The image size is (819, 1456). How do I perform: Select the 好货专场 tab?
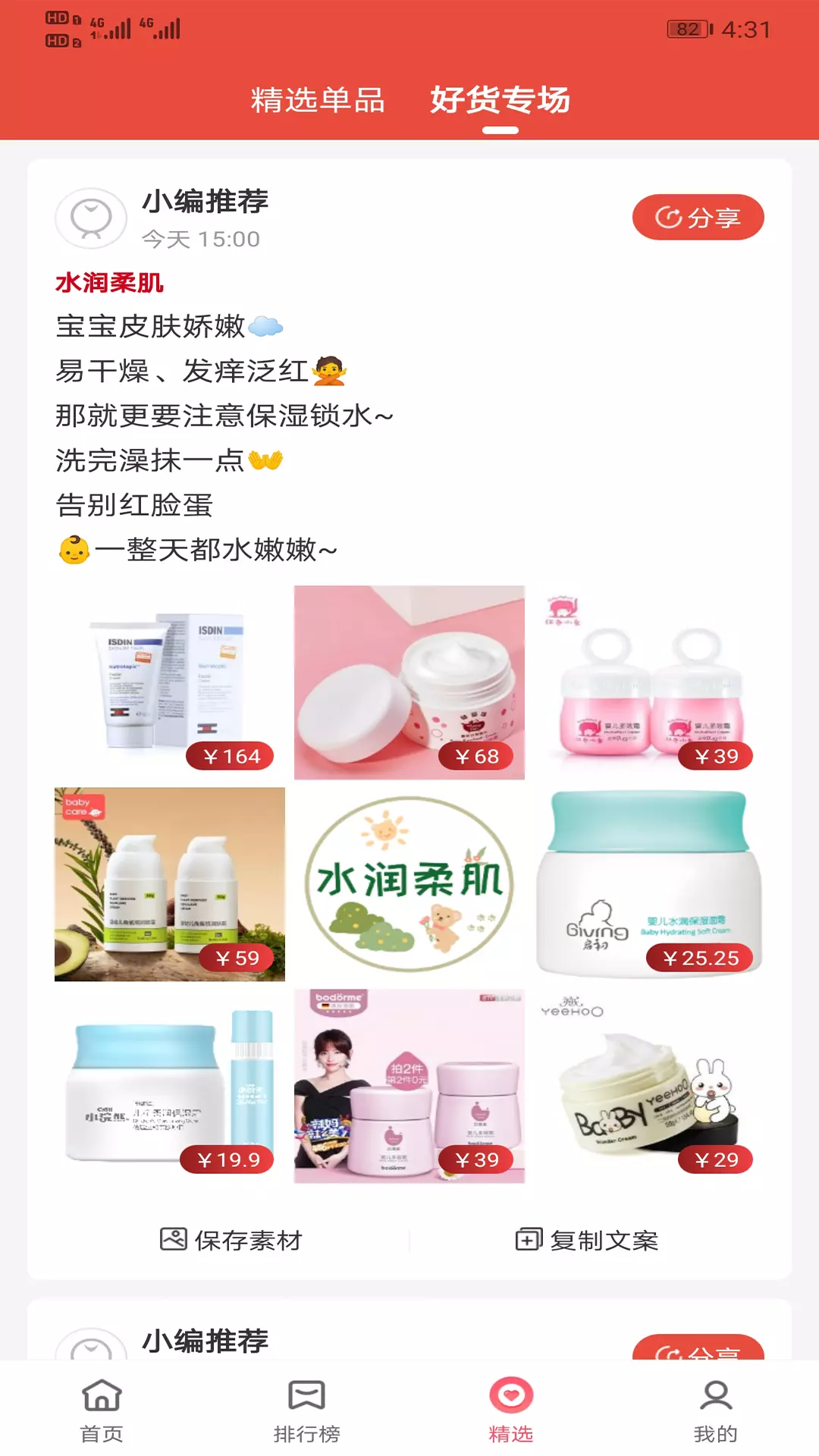500,100
